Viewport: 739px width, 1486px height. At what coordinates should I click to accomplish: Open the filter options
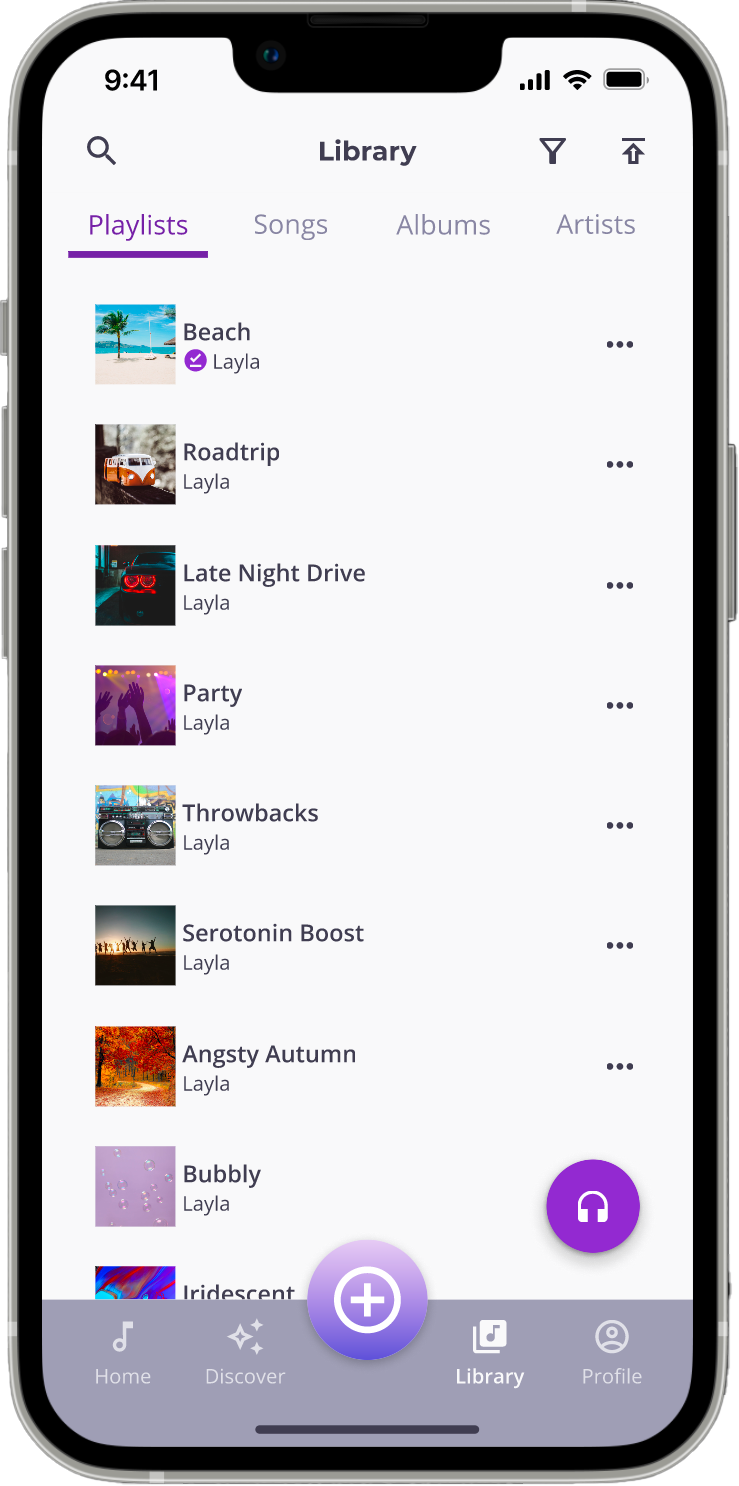click(x=552, y=151)
